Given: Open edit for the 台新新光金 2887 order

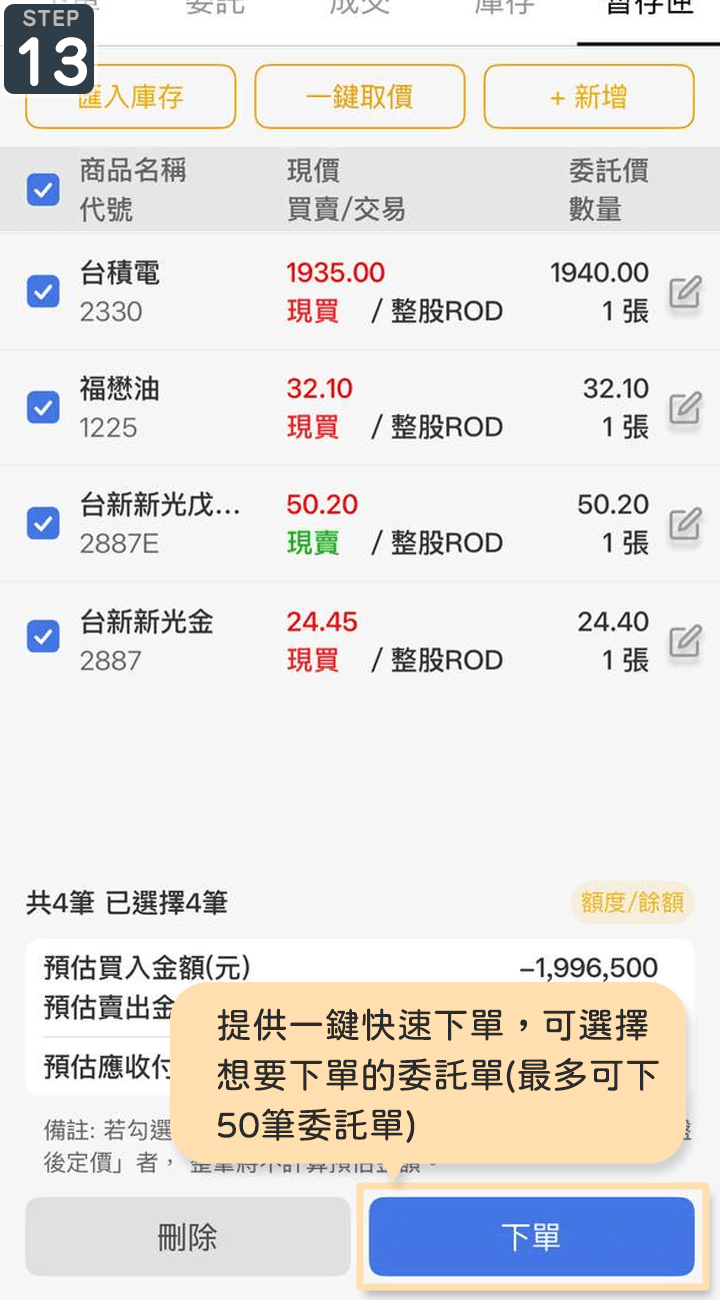Looking at the screenshot, I should (x=685, y=640).
